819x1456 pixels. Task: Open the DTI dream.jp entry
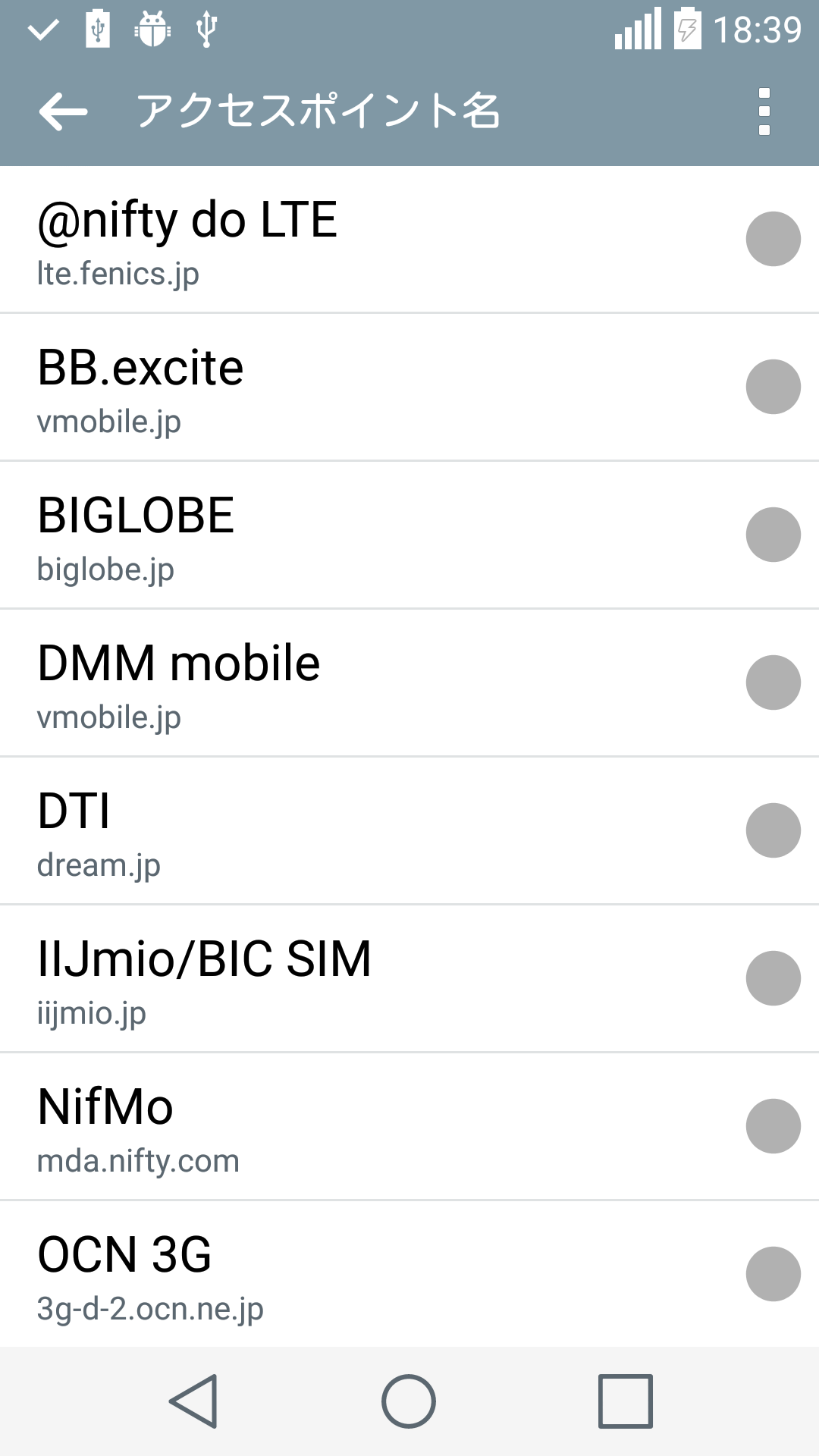pyautogui.click(x=409, y=830)
